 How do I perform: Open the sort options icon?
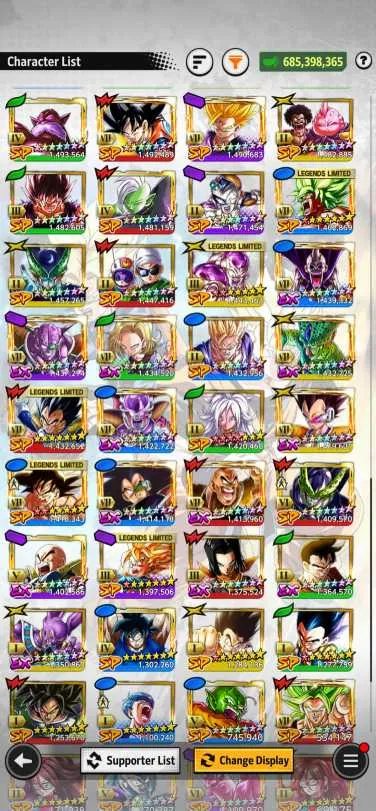[199, 62]
